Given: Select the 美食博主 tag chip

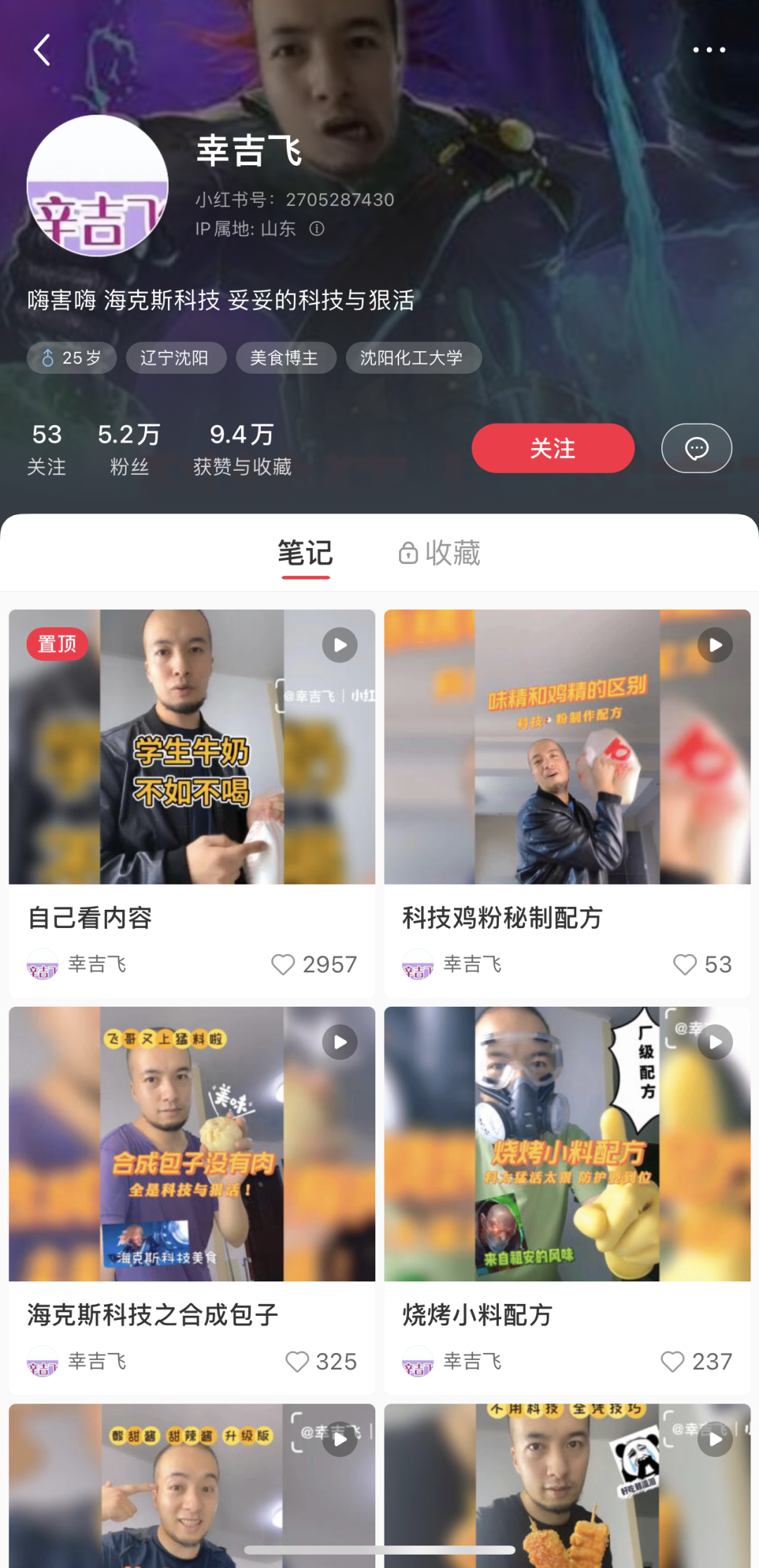Looking at the screenshot, I should click(285, 358).
